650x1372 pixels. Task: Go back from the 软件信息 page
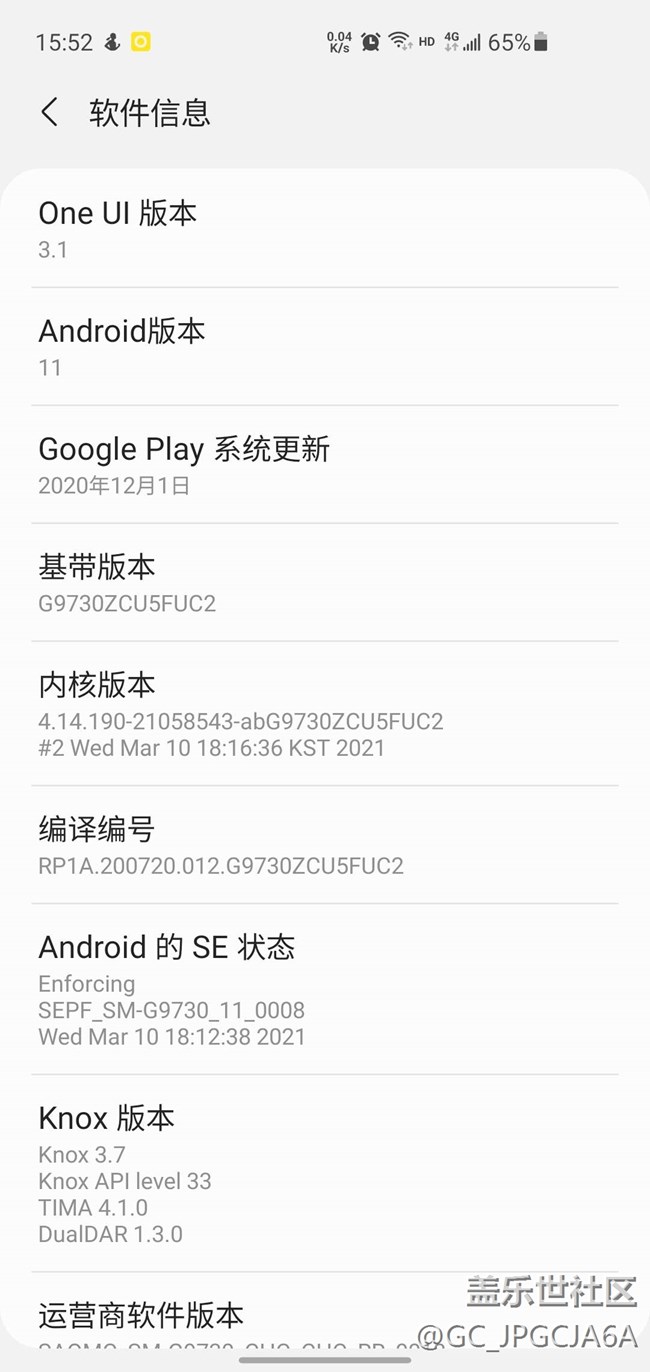click(x=49, y=112)
